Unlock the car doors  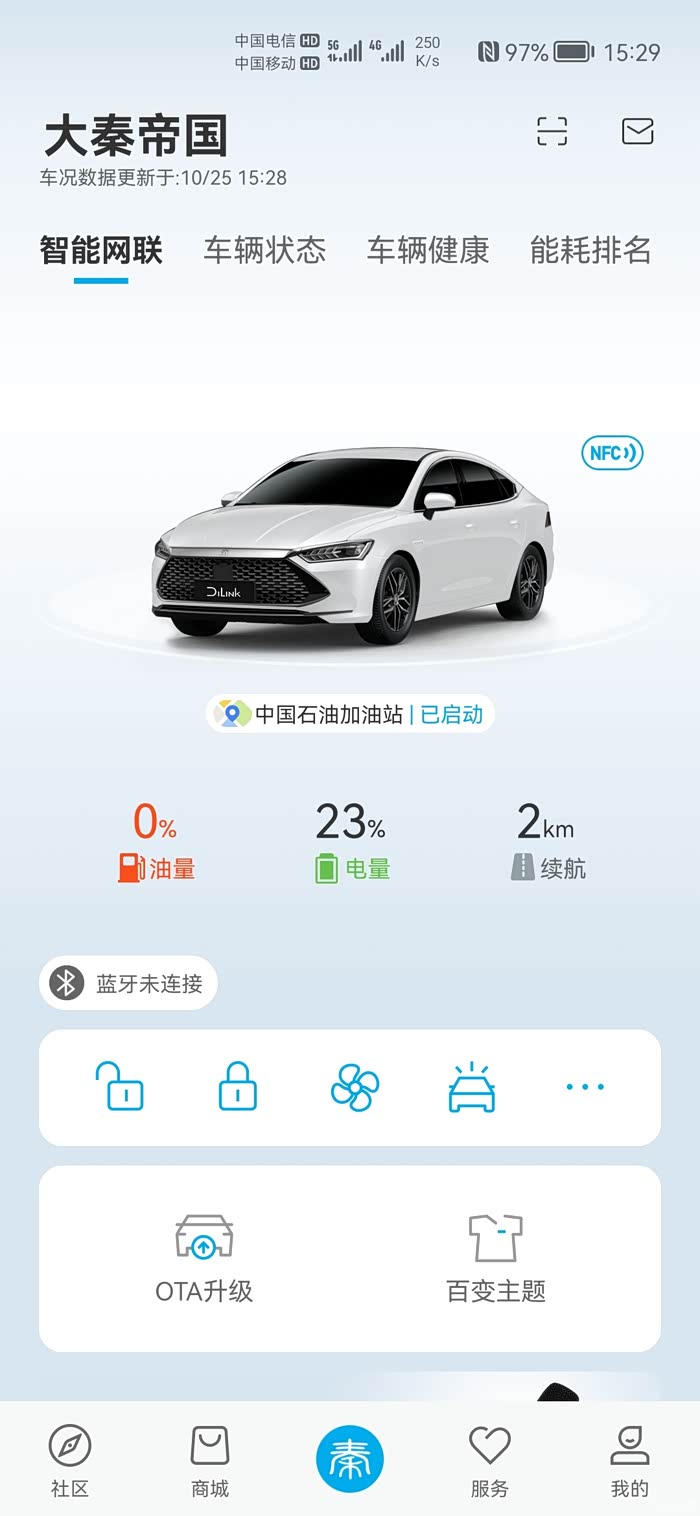119,1087
